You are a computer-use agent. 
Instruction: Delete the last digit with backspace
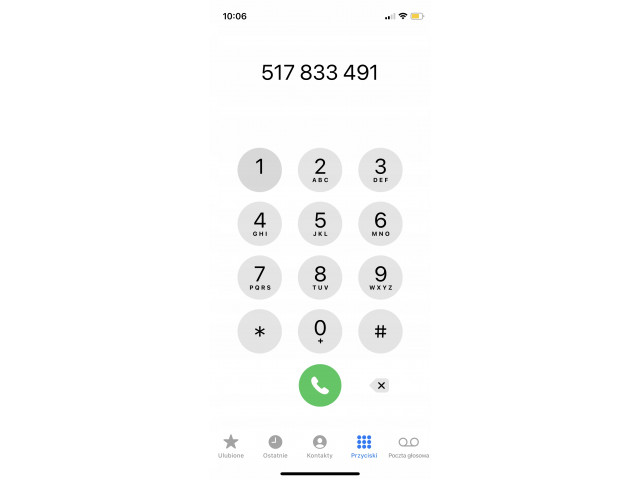click(x=380, y=385)
